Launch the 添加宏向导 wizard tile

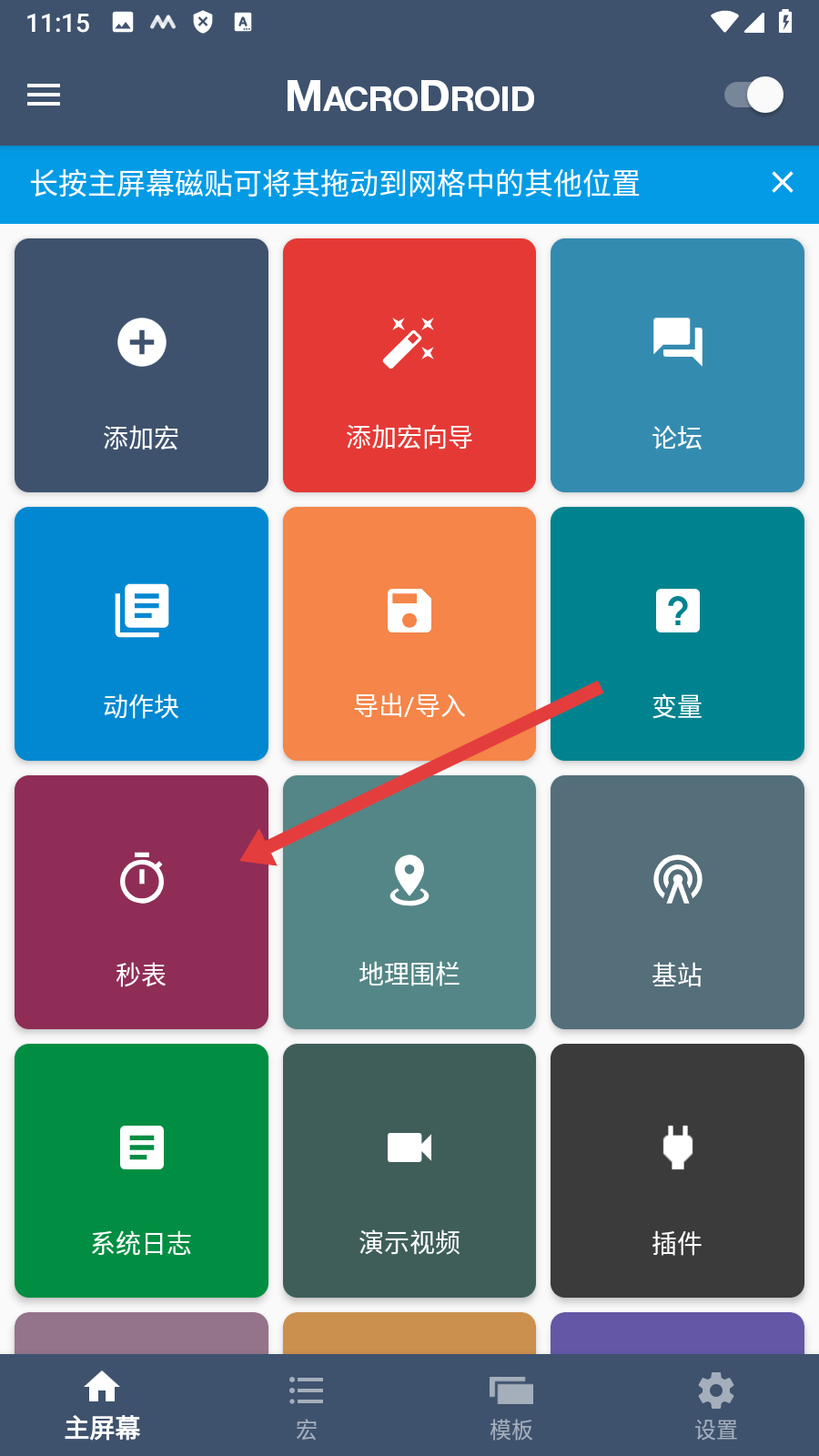point(409,366)
